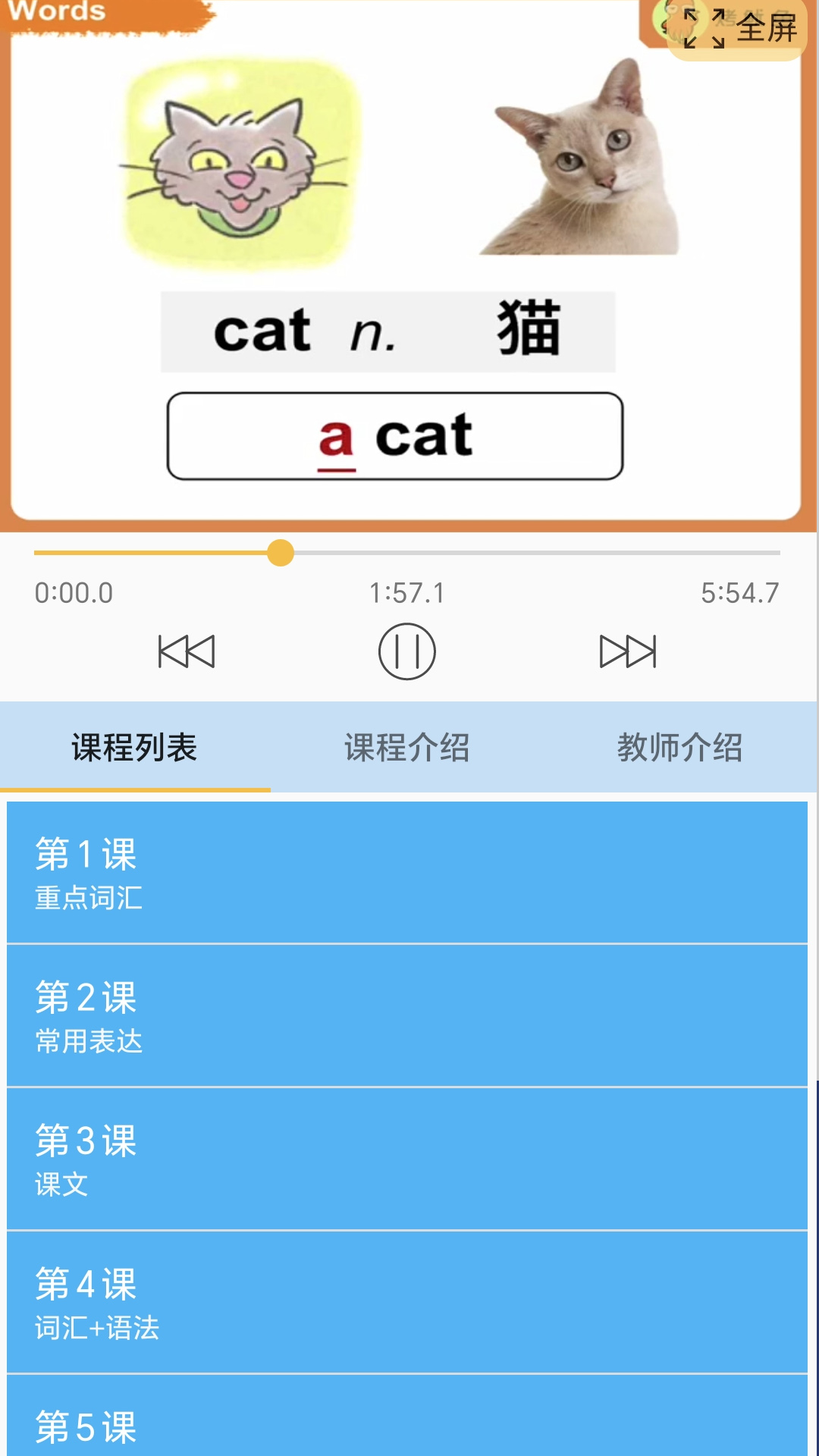Switch to the 教师介绍 tab

click(x=679, y=748)
